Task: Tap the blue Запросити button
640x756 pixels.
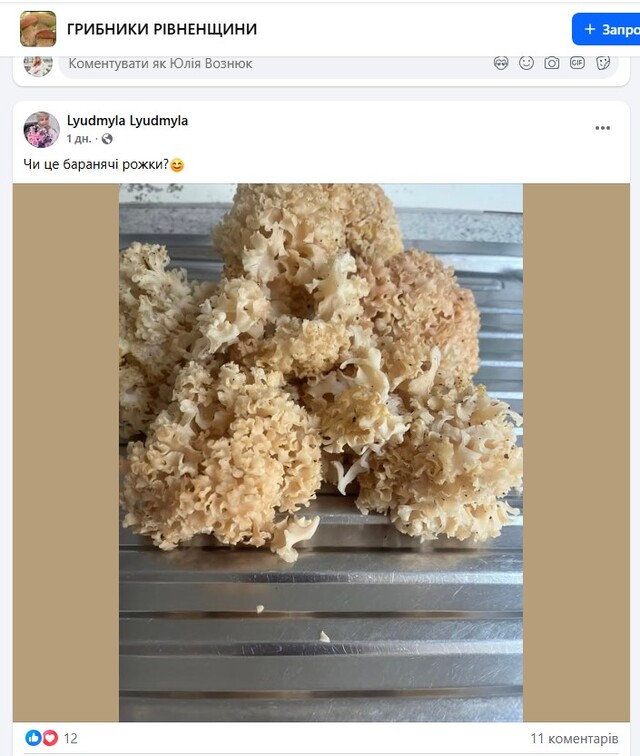Action: [x=607, y=29]
